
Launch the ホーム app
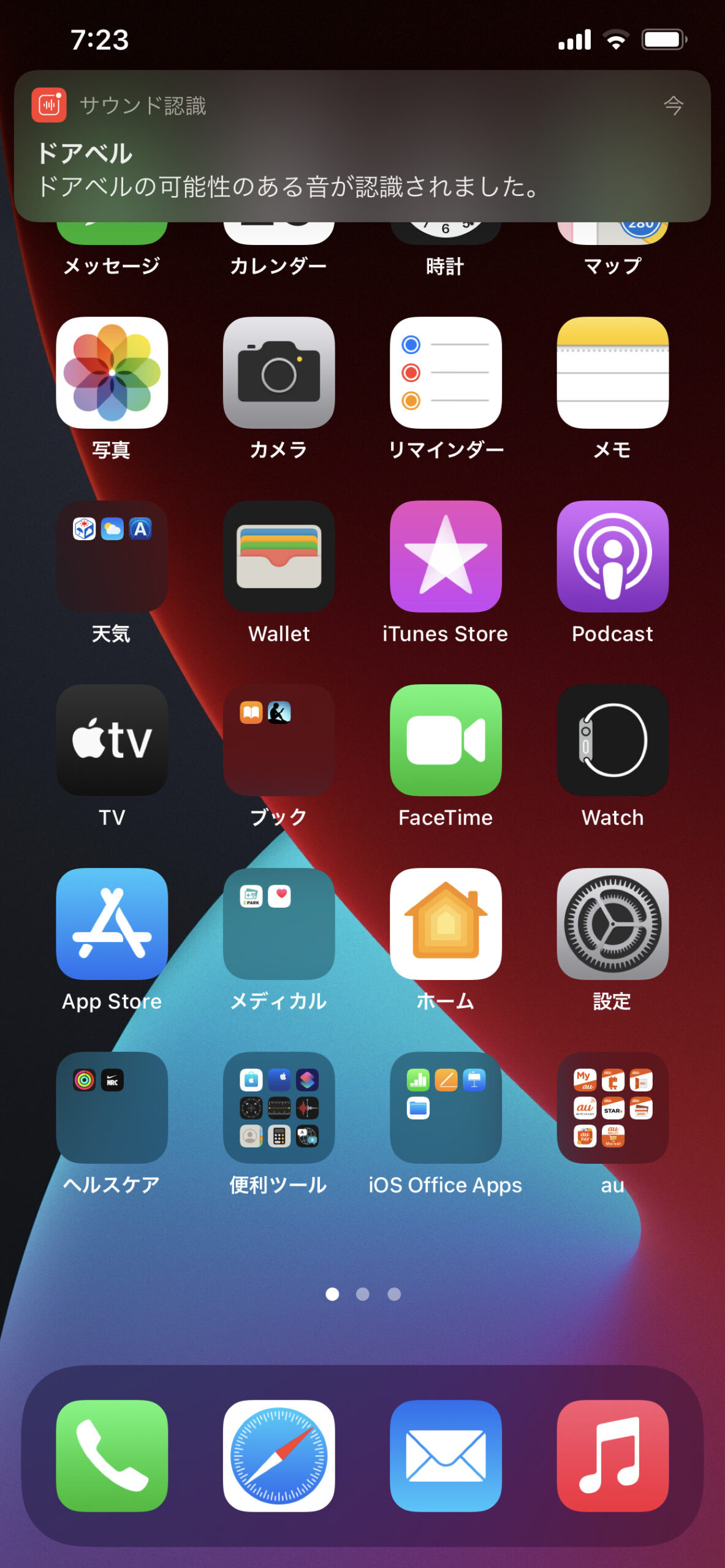pyautogui.click(x=446, y=924)
